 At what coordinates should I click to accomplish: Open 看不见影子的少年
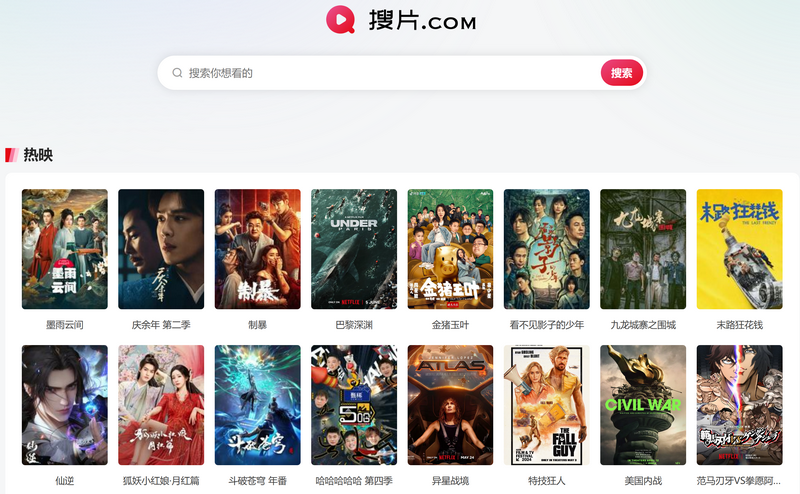pos(546,249)
